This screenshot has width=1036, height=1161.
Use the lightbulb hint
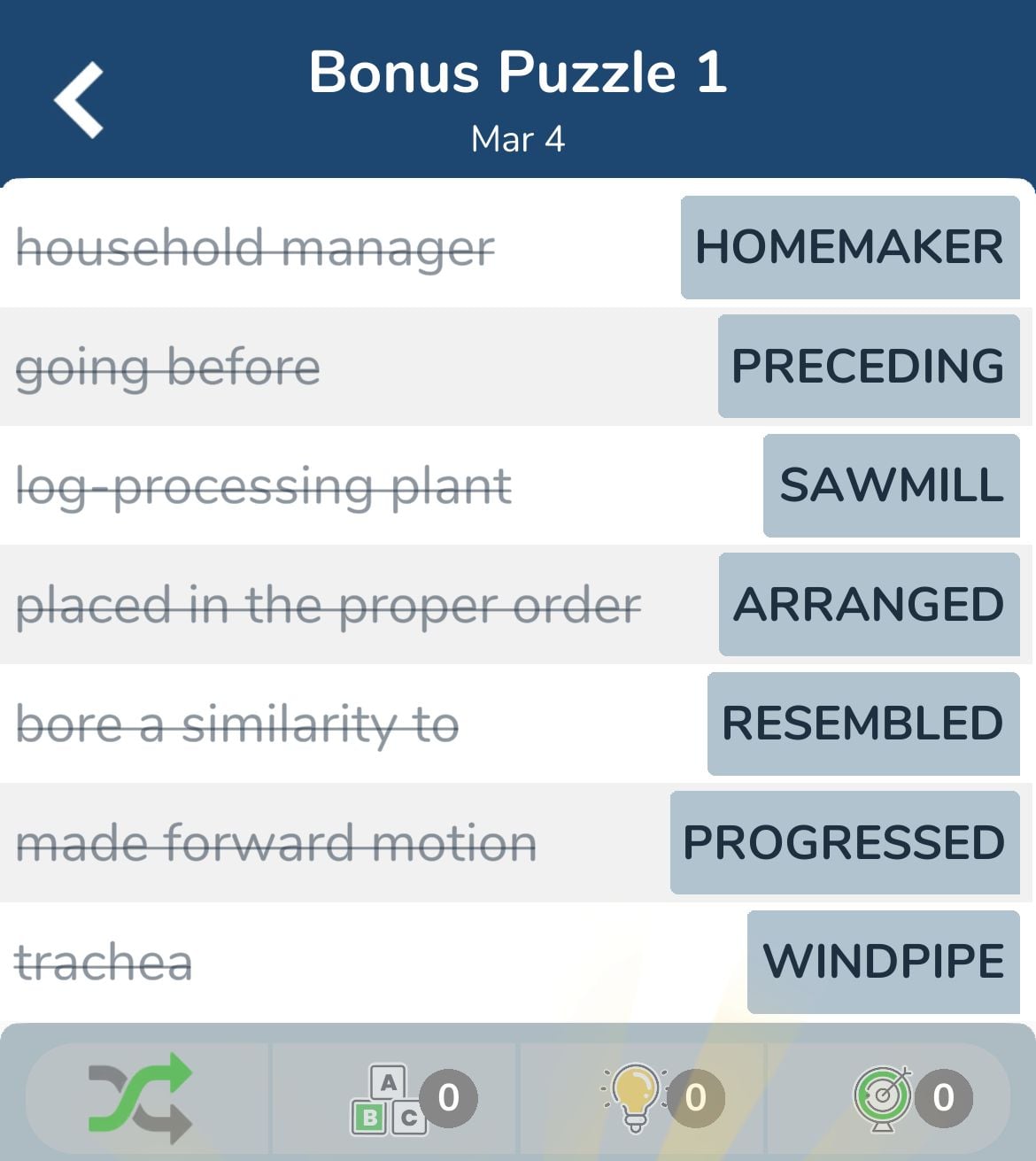[x=636, y=1097]
